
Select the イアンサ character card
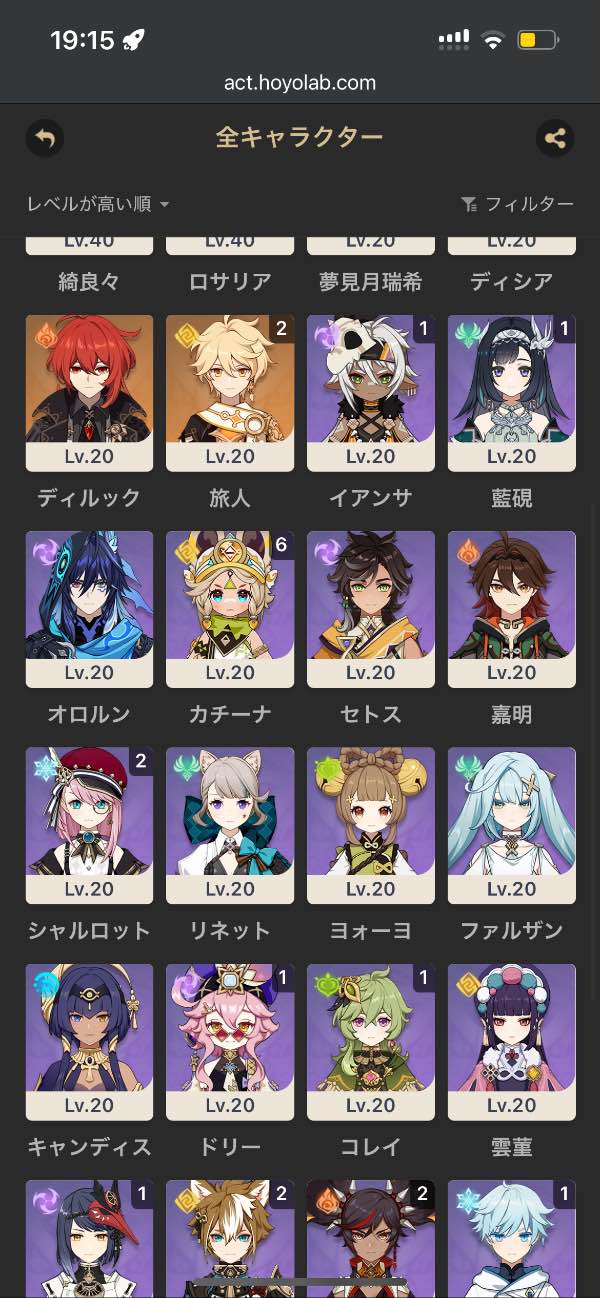point(371,392)
